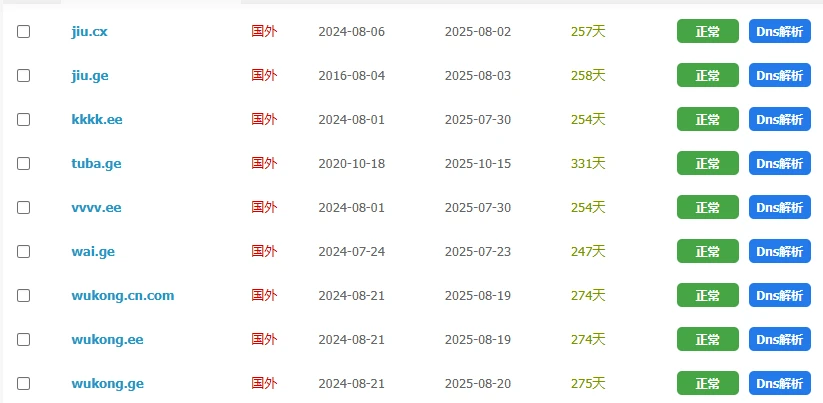Screen dimensions: 823x403
Task: Open Dns解析 for kkkk.ee
Action: (779, 120)
